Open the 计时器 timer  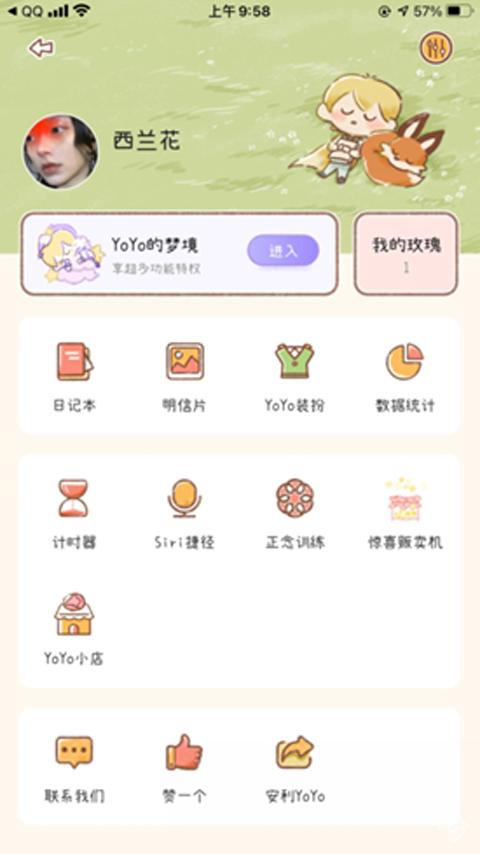74,514
